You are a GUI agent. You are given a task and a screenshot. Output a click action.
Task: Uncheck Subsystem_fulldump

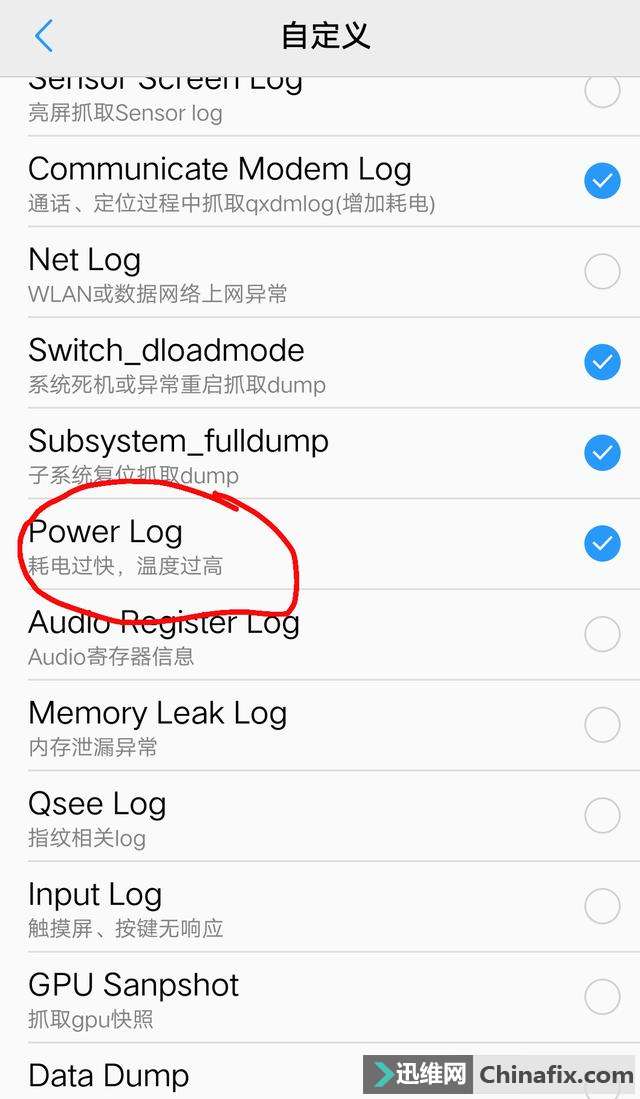coord(602,453)
